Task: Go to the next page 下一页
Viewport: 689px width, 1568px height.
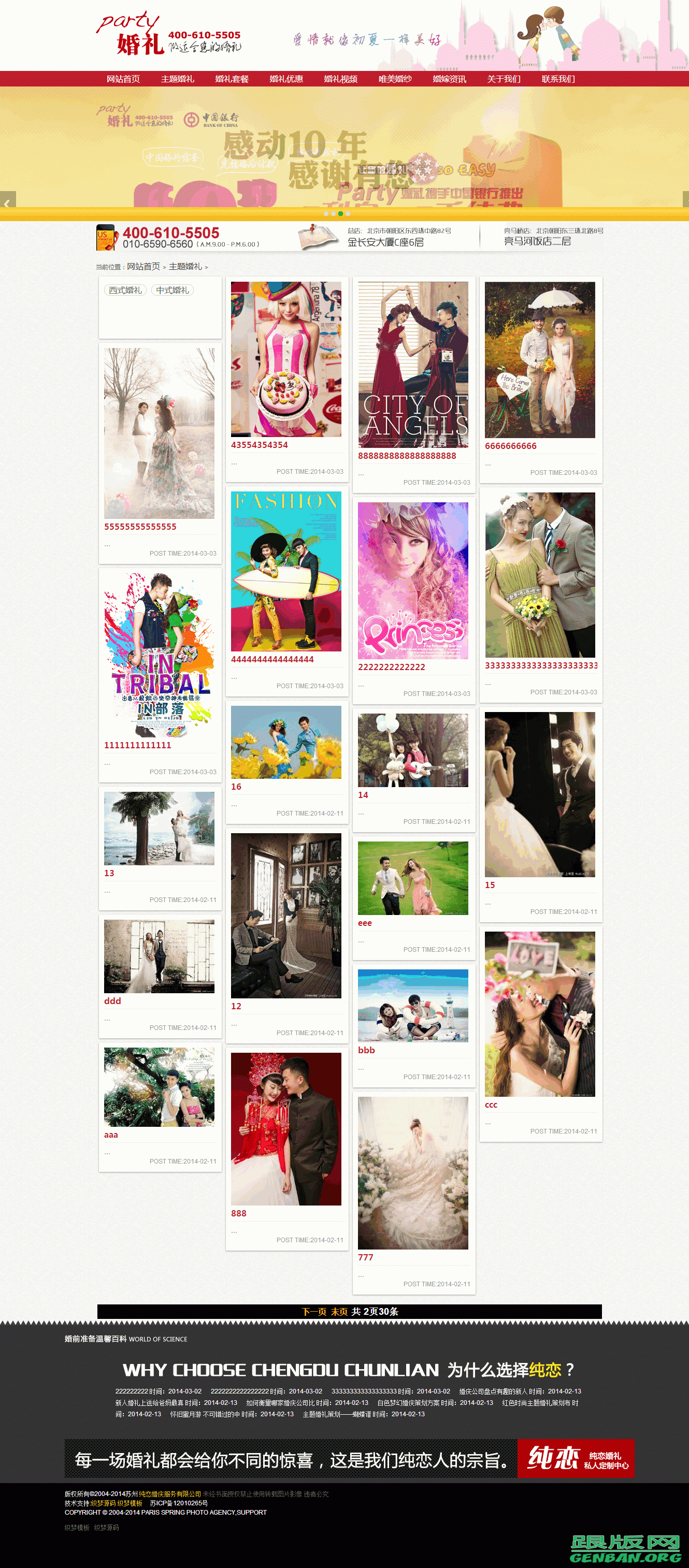Action: click(x=314, y=1312)
